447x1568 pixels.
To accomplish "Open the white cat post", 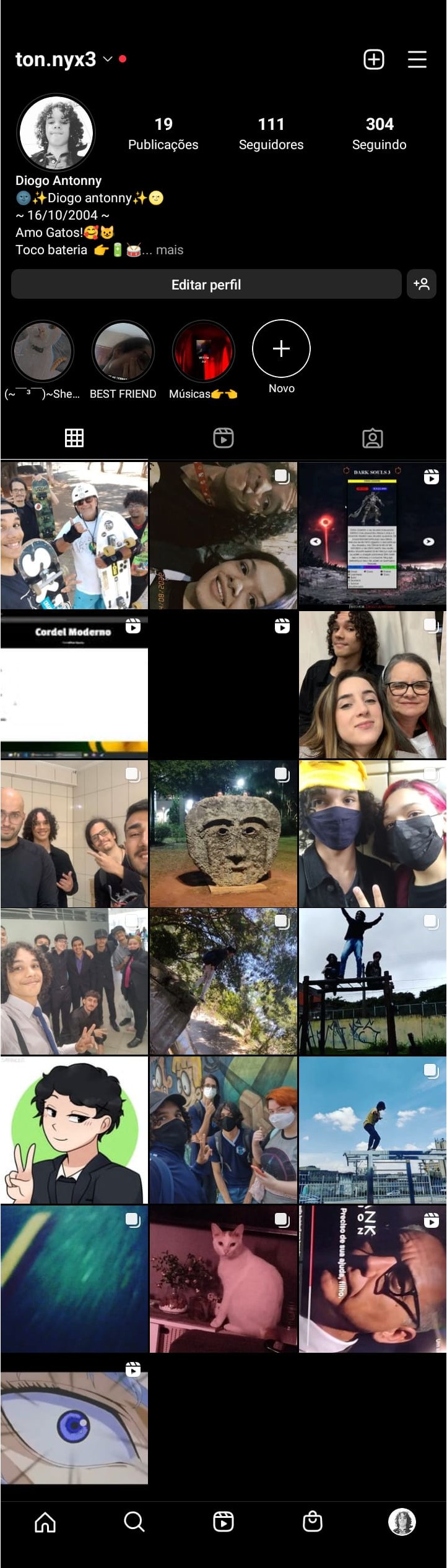I will 223,1279.
